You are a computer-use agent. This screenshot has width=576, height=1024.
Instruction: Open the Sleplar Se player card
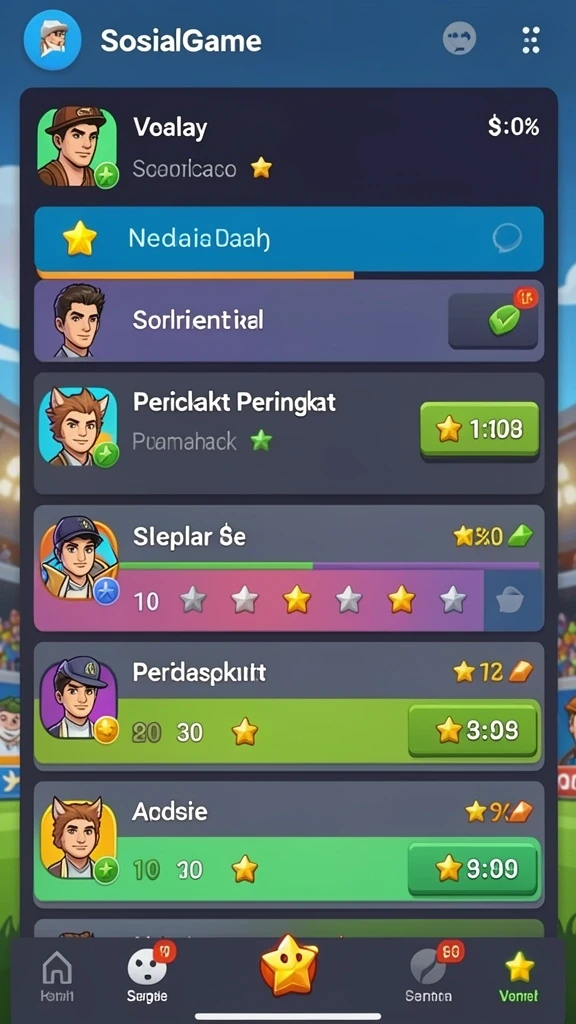tap(289, 568)
